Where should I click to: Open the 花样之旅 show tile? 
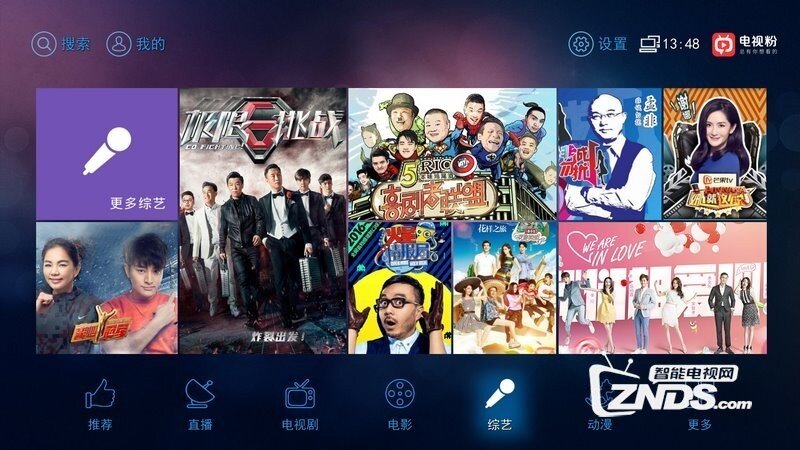pyautogui.click(x=503, y=287)
